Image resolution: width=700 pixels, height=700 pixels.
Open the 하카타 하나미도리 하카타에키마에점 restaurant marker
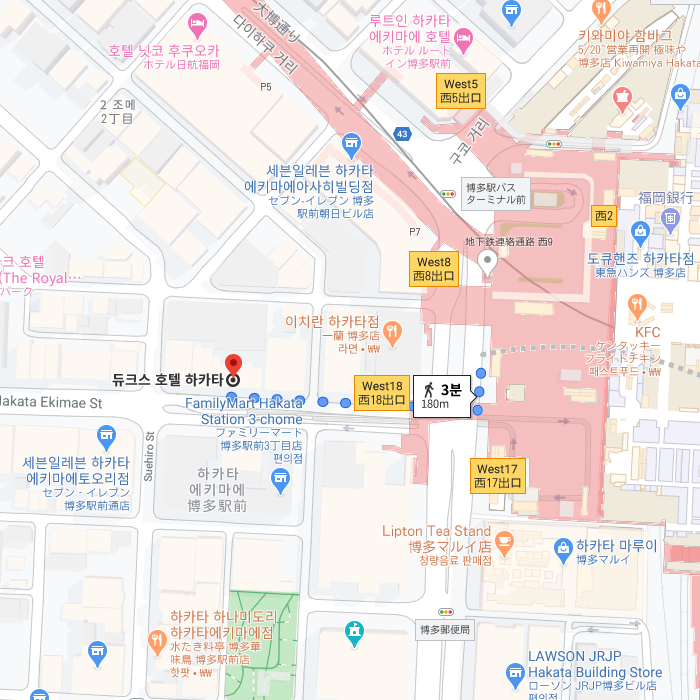click(156, 639)
